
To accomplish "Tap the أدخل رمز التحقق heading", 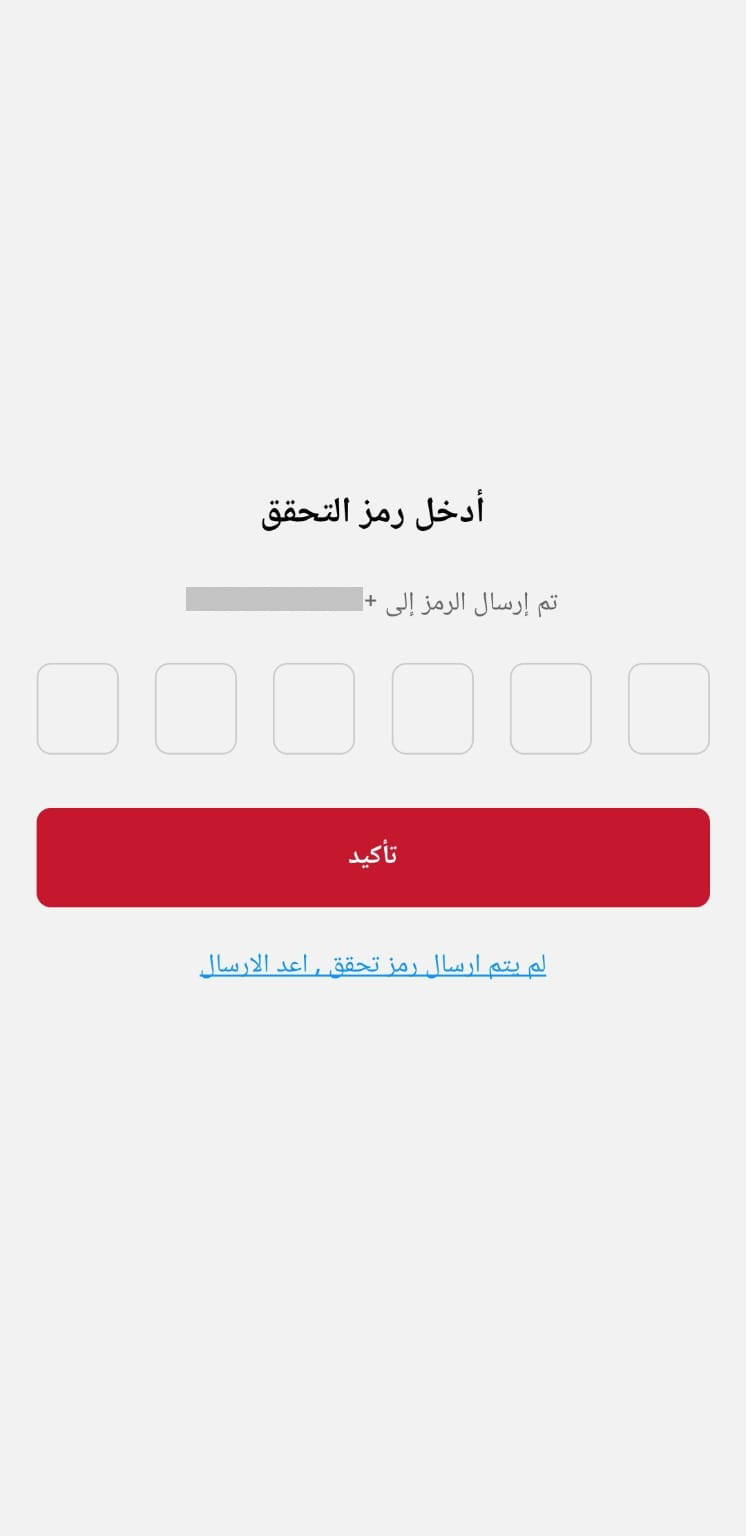I will (373, 508).
